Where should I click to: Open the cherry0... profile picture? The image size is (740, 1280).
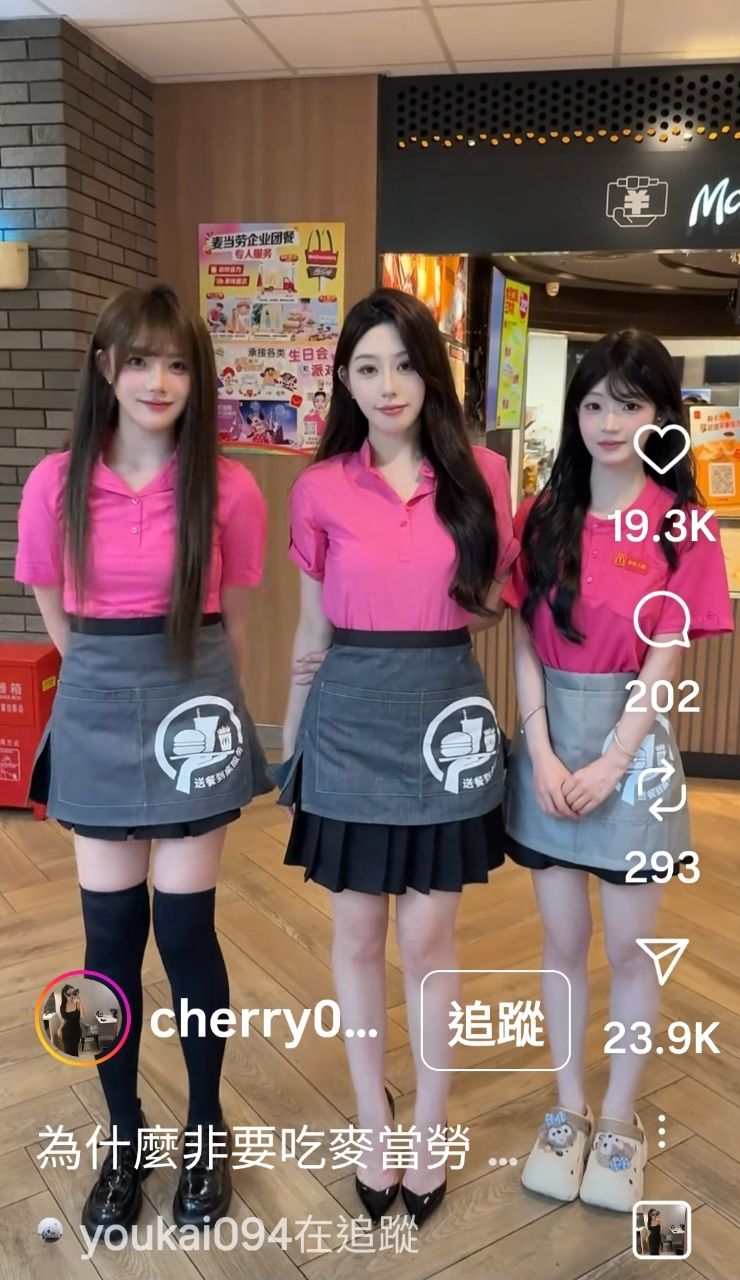click(x=82, y=1018)
